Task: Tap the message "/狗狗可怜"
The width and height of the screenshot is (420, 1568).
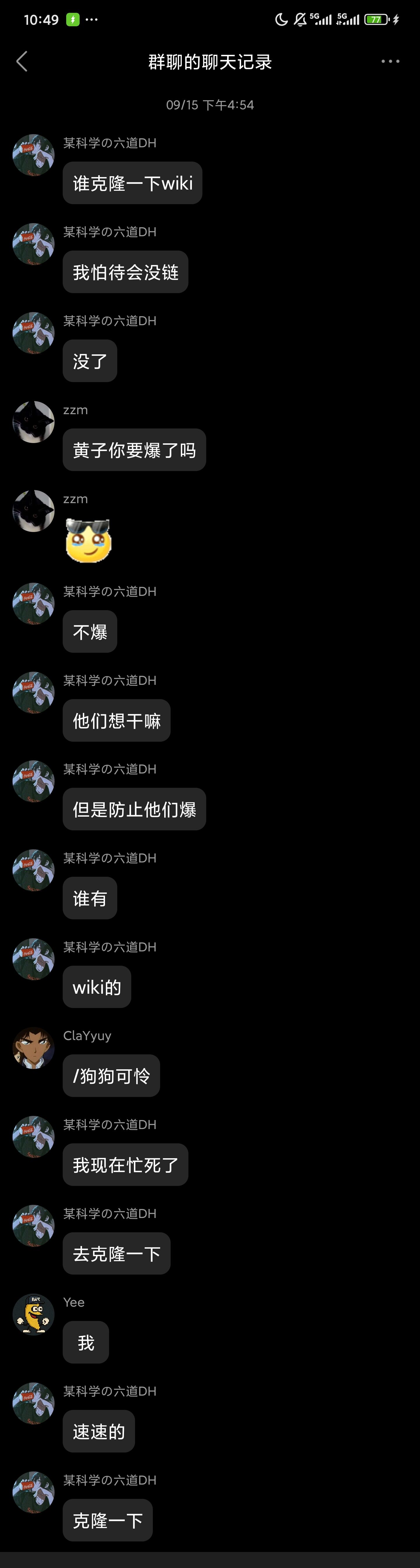Action: coord(111,1076)
